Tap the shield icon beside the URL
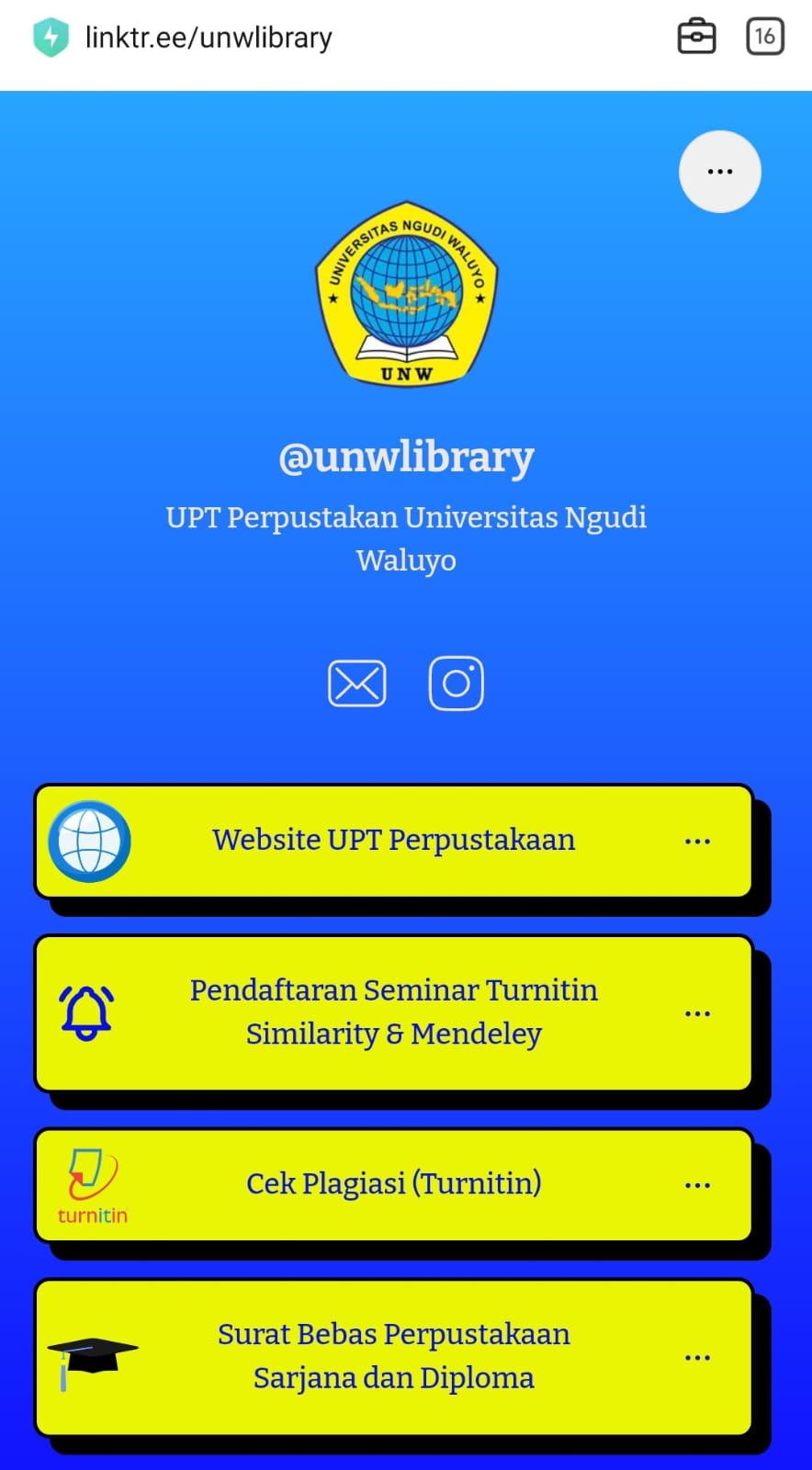 51,38
